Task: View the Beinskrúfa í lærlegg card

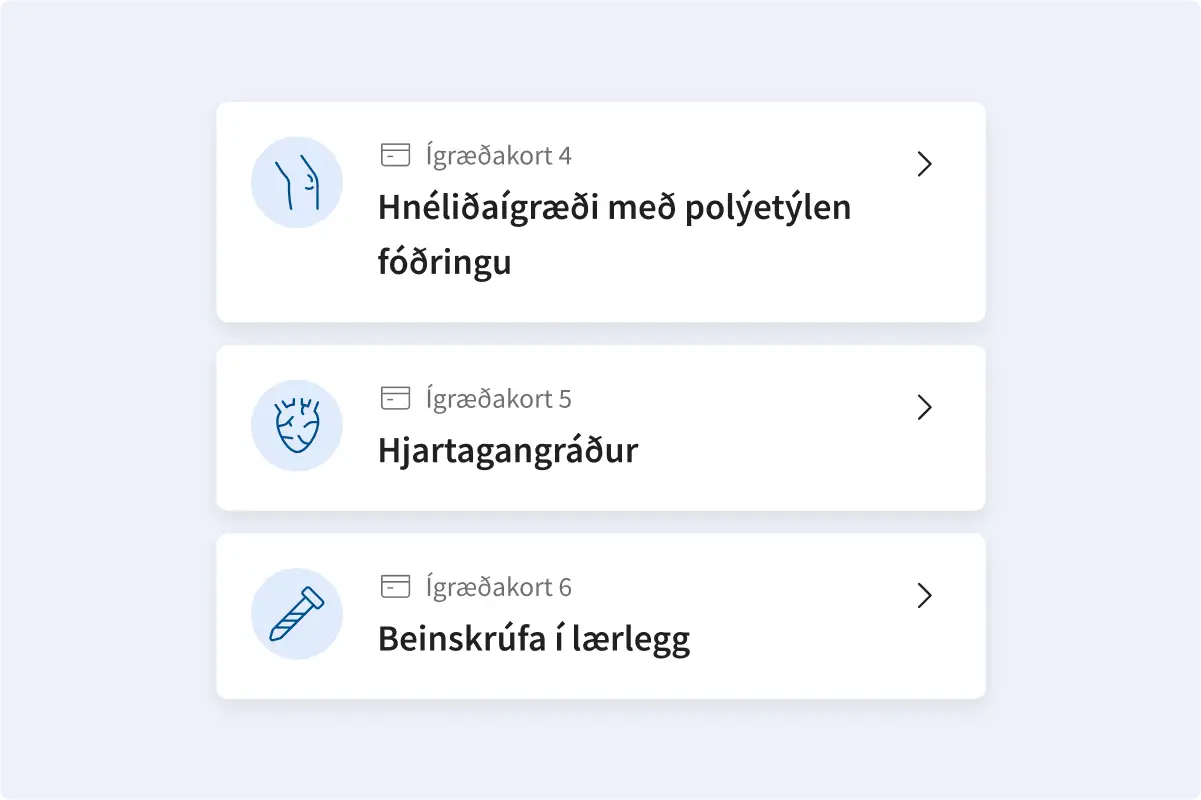Action: click(x=600, y=616)
